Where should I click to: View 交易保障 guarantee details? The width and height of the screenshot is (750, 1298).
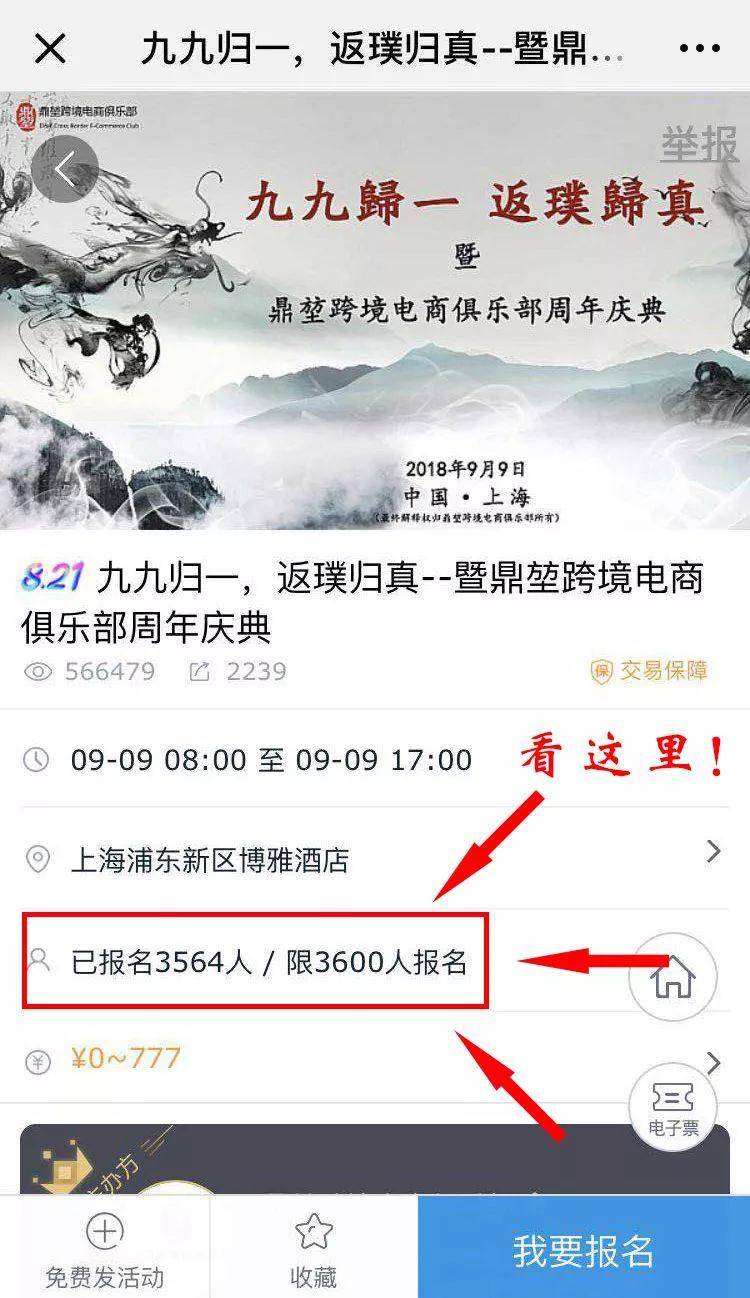coord(650,671)
